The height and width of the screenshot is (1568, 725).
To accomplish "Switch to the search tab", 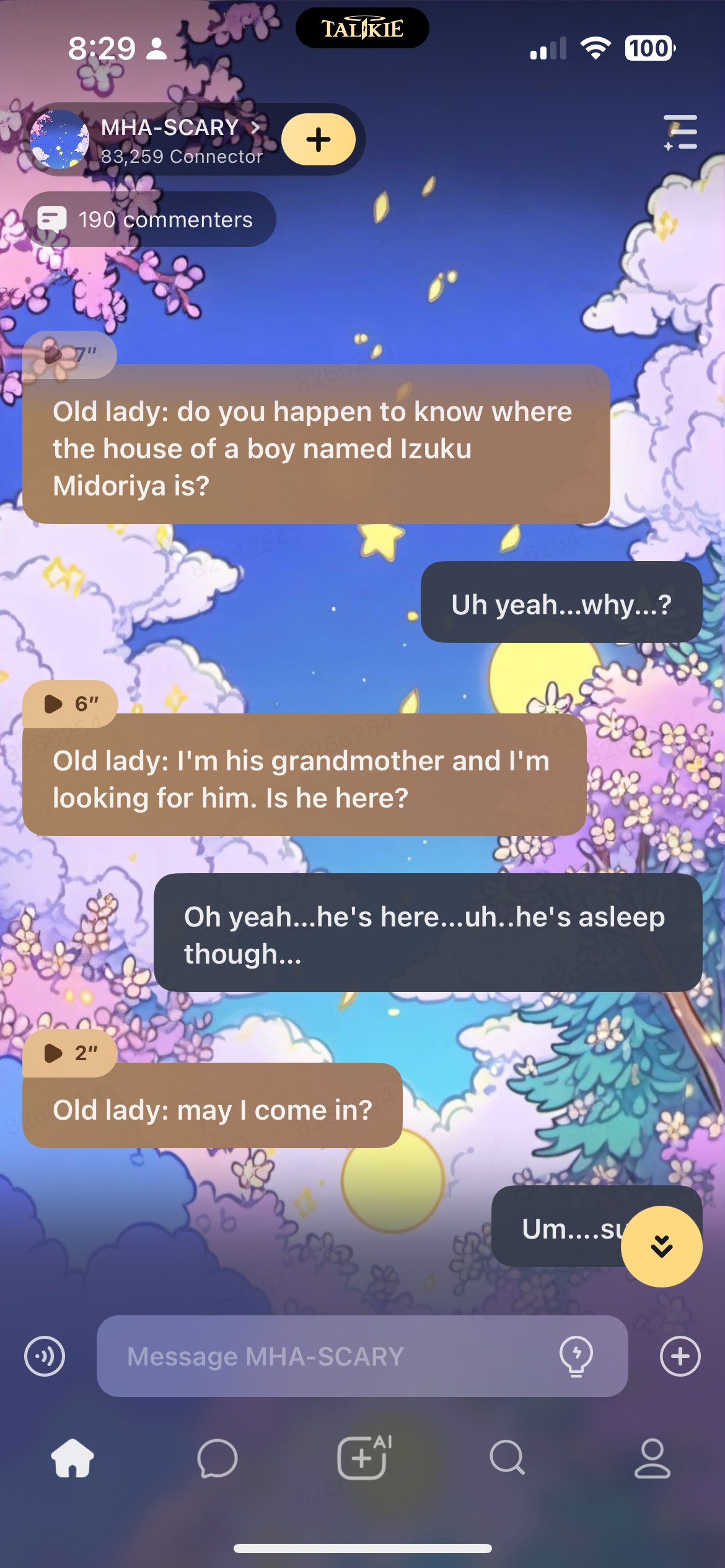I will click(507, 1458).
